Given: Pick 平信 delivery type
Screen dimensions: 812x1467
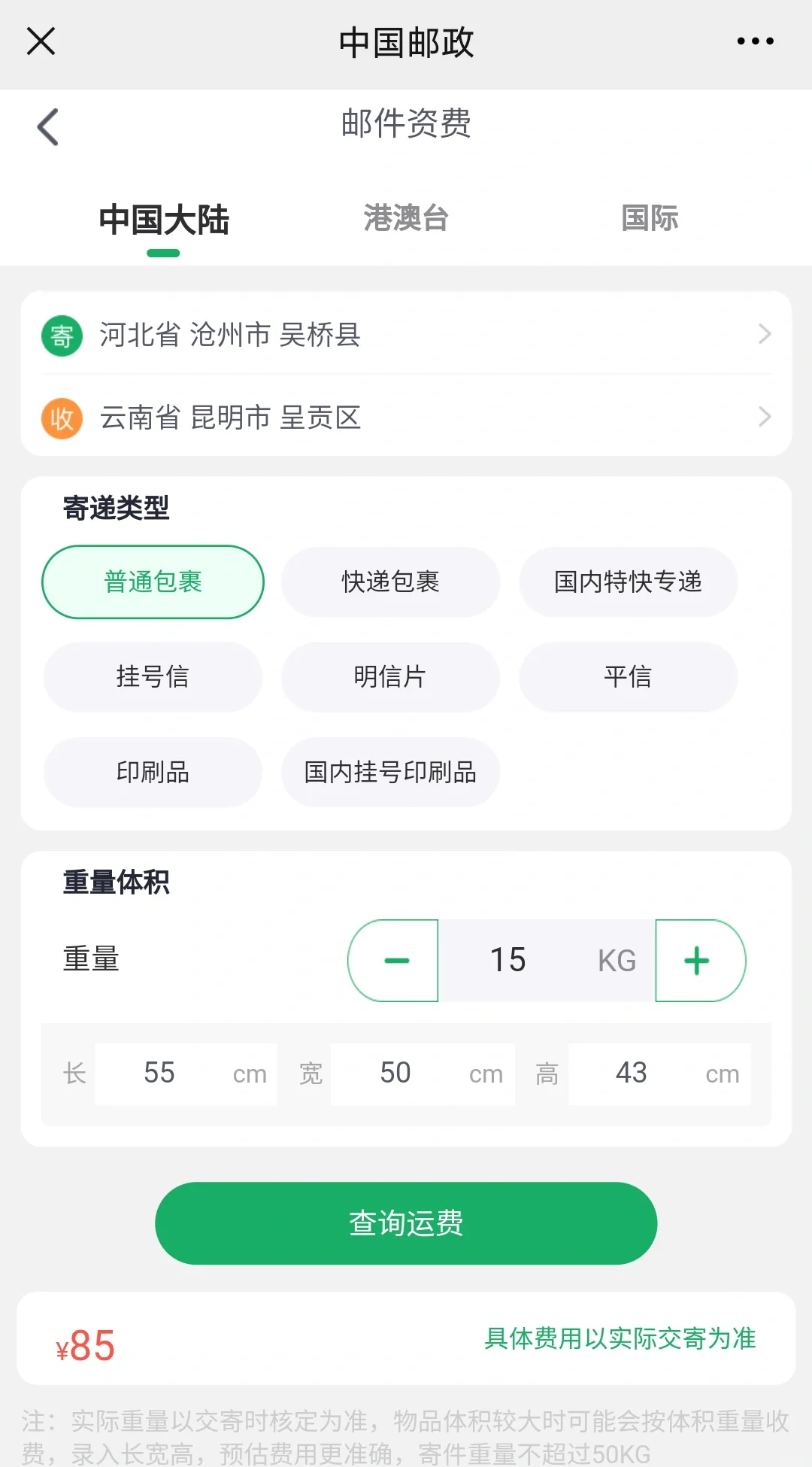Looking at the screenshot, I should [628, 676].
